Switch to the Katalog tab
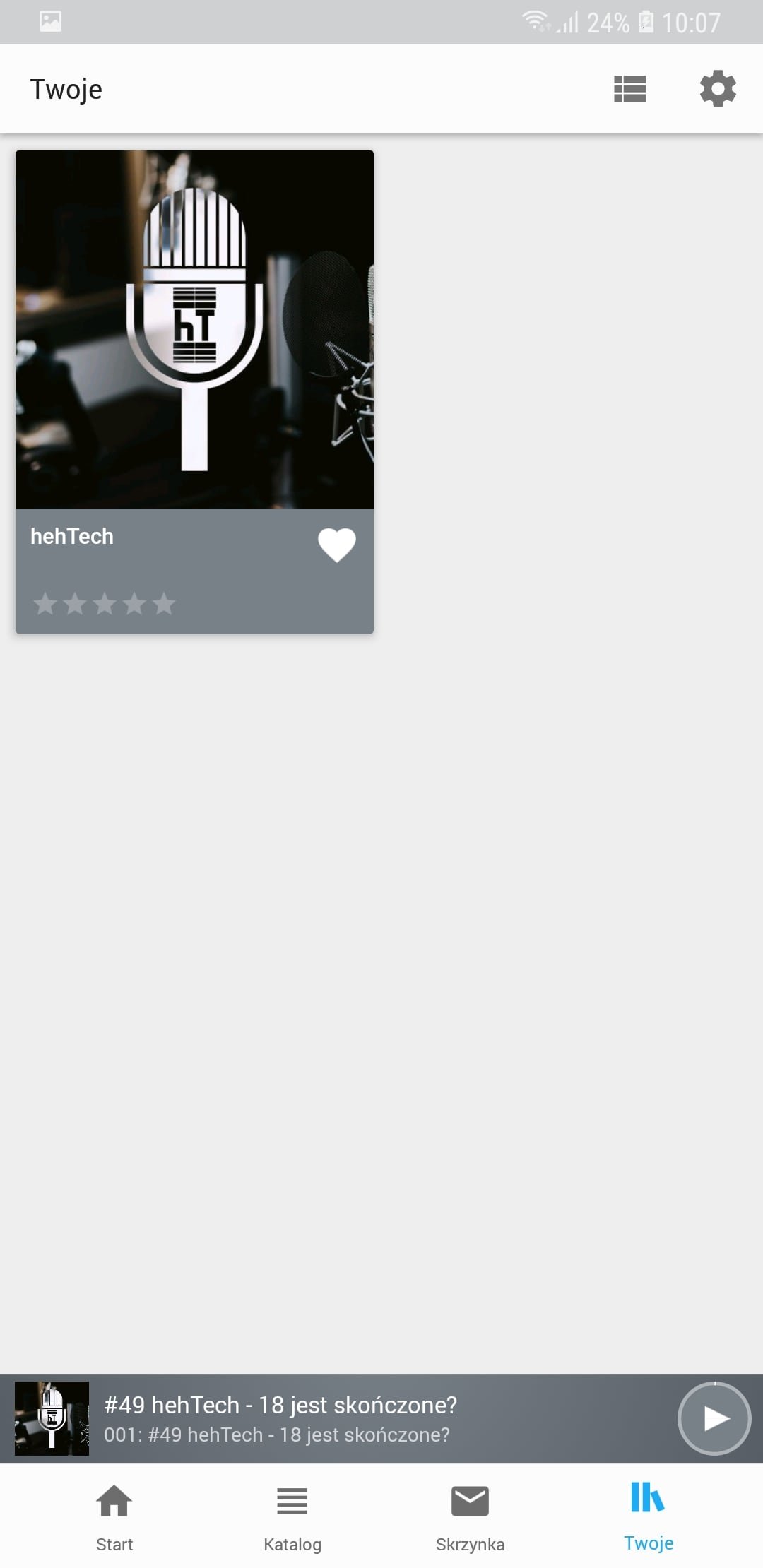Screen dimensions: 763x1568 click(292, 1517)
